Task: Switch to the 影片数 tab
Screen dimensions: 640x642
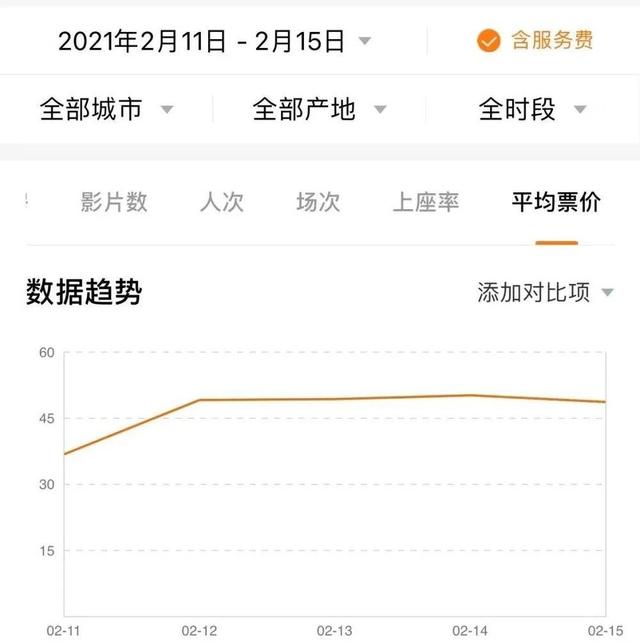Action: [x=114, y=201]
